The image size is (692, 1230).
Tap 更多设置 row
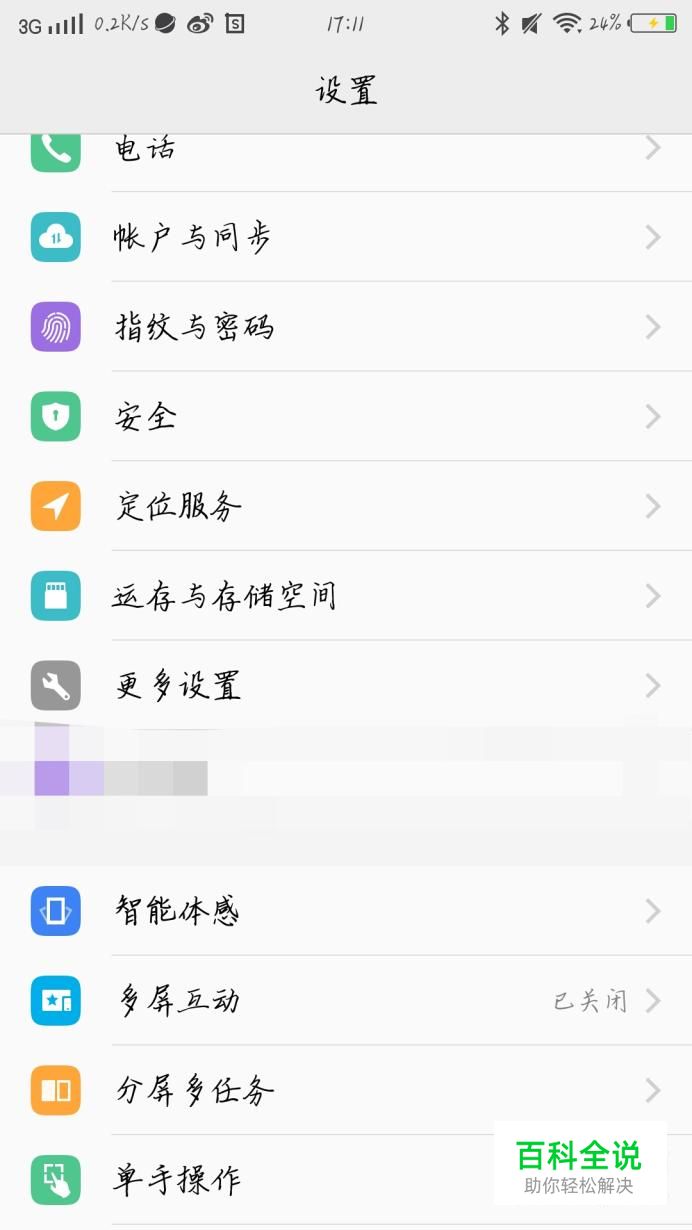pyautogui.click(x=346, y=686)
